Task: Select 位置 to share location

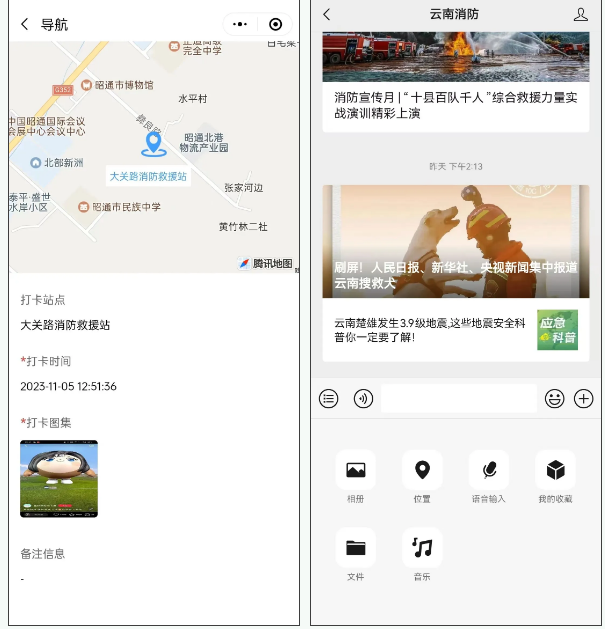Action: [422, 470]
